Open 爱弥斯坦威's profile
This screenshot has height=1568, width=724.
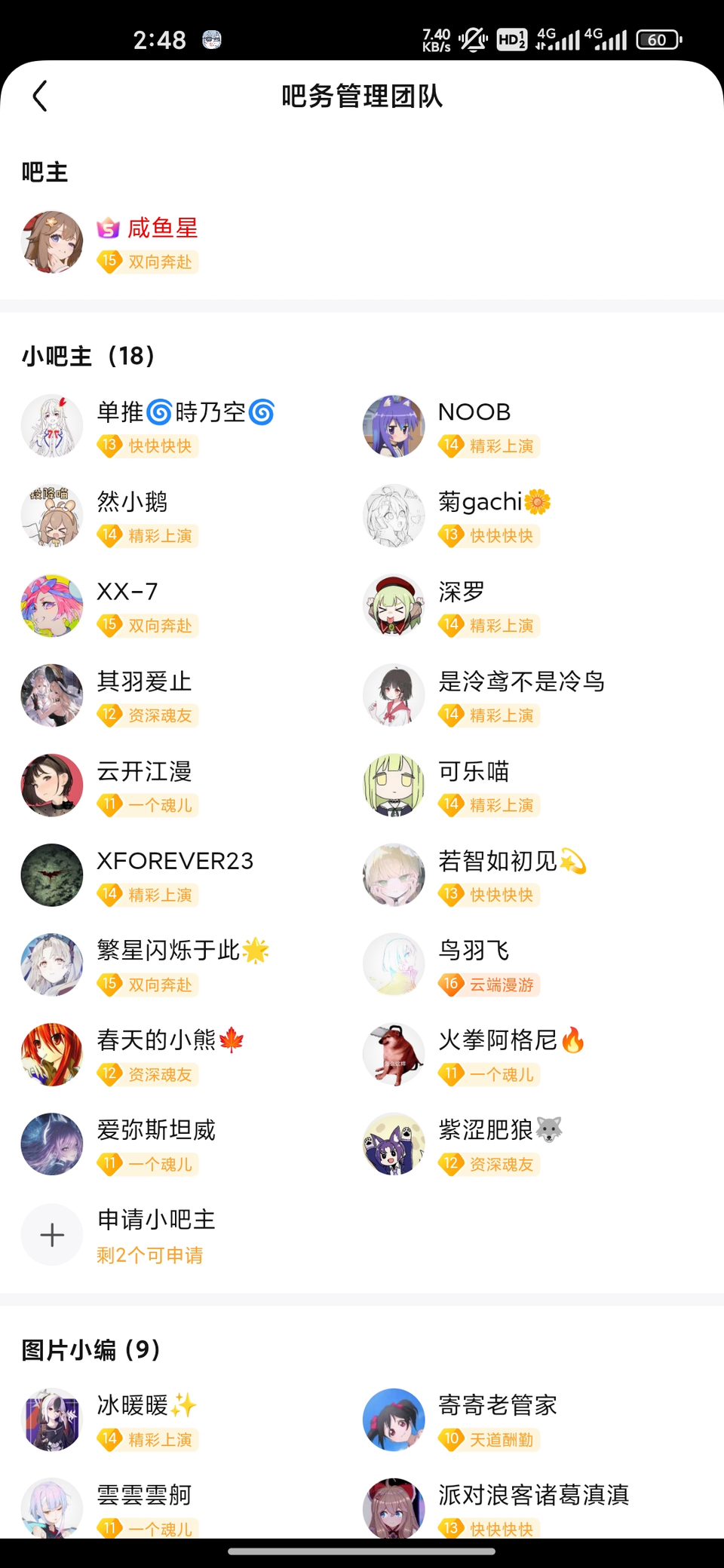pyautogui.click(x=156, y=1130)
